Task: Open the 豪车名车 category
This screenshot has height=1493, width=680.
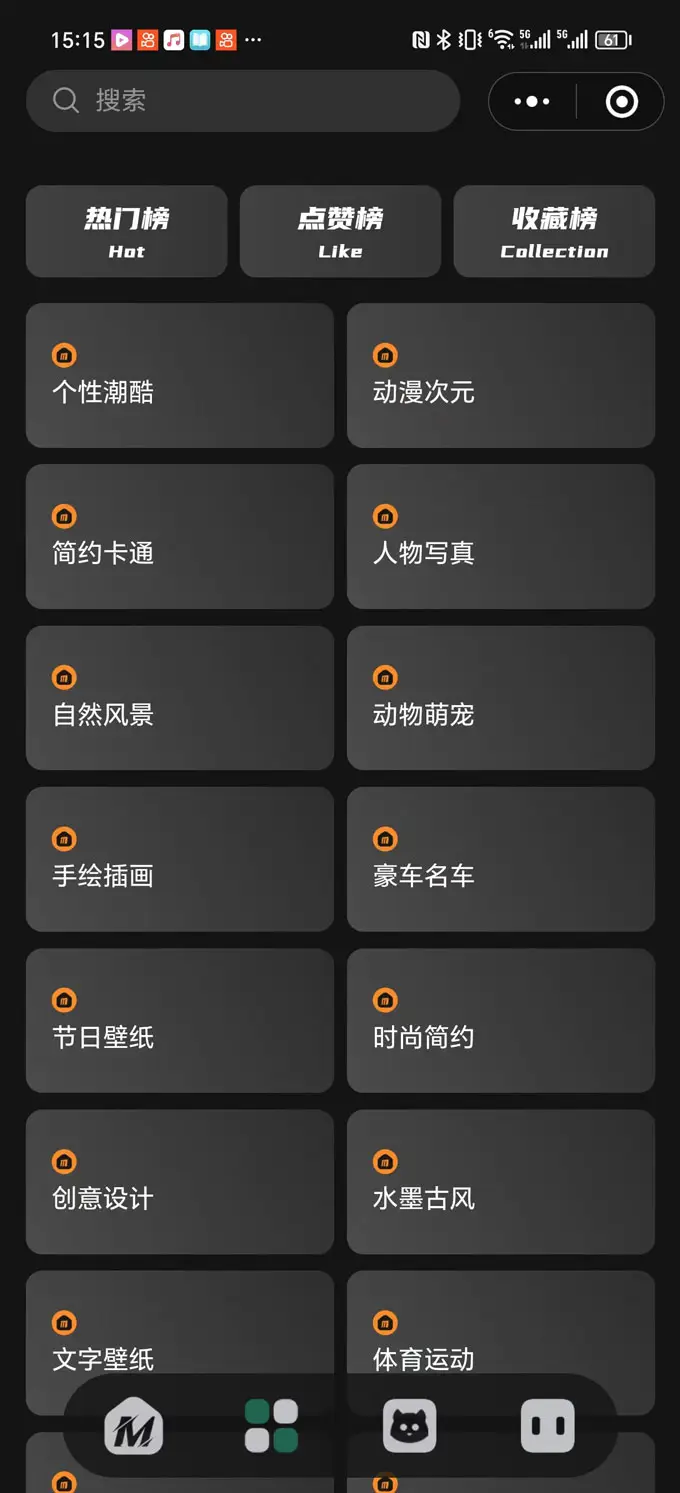Action: [500, 859]
